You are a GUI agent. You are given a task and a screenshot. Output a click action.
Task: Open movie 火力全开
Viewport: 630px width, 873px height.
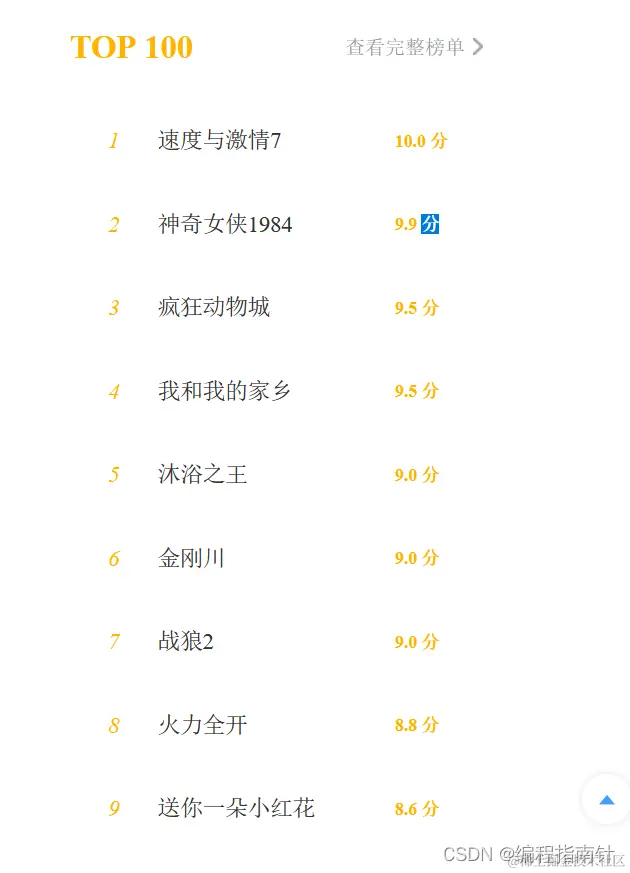coord(202,725)
